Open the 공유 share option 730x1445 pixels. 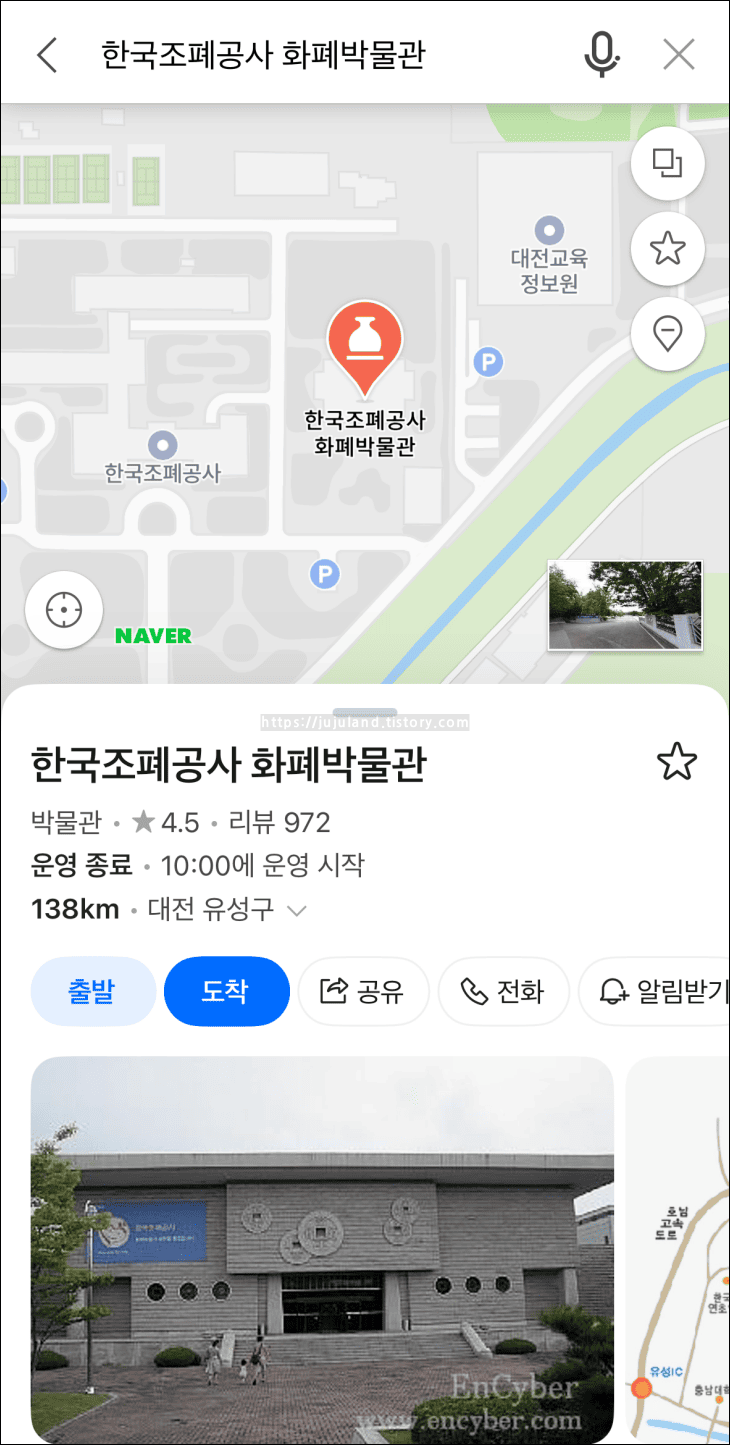pos(363,991)
